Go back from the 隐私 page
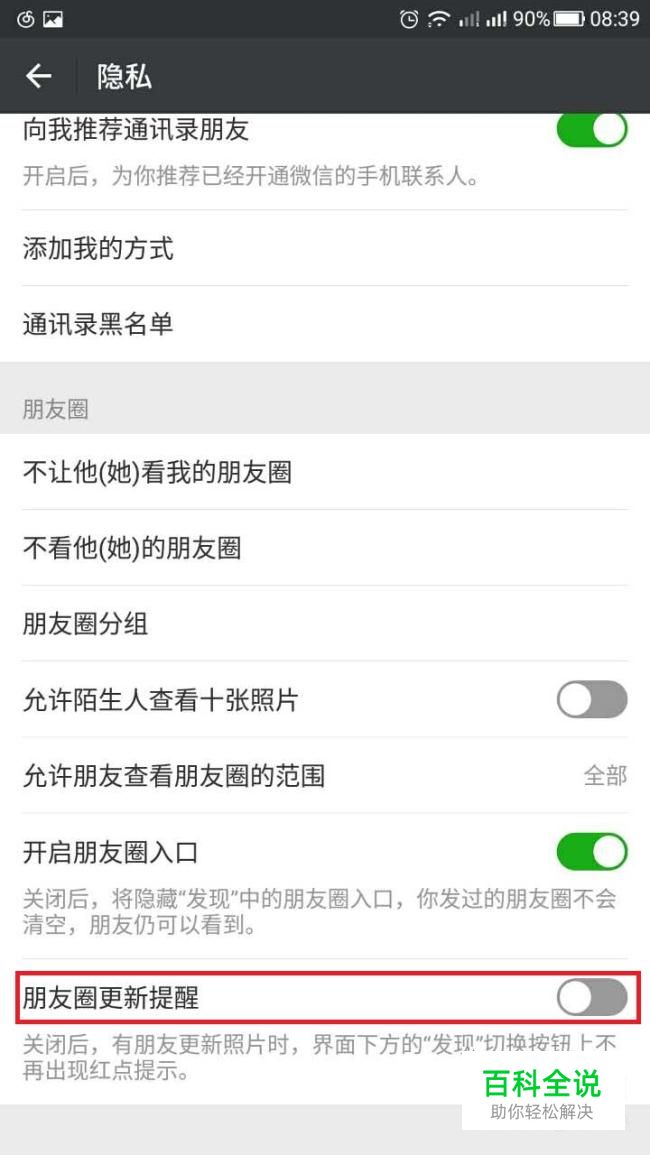The width and height of the screenshot is (650, 1155). tap(38, 76)
